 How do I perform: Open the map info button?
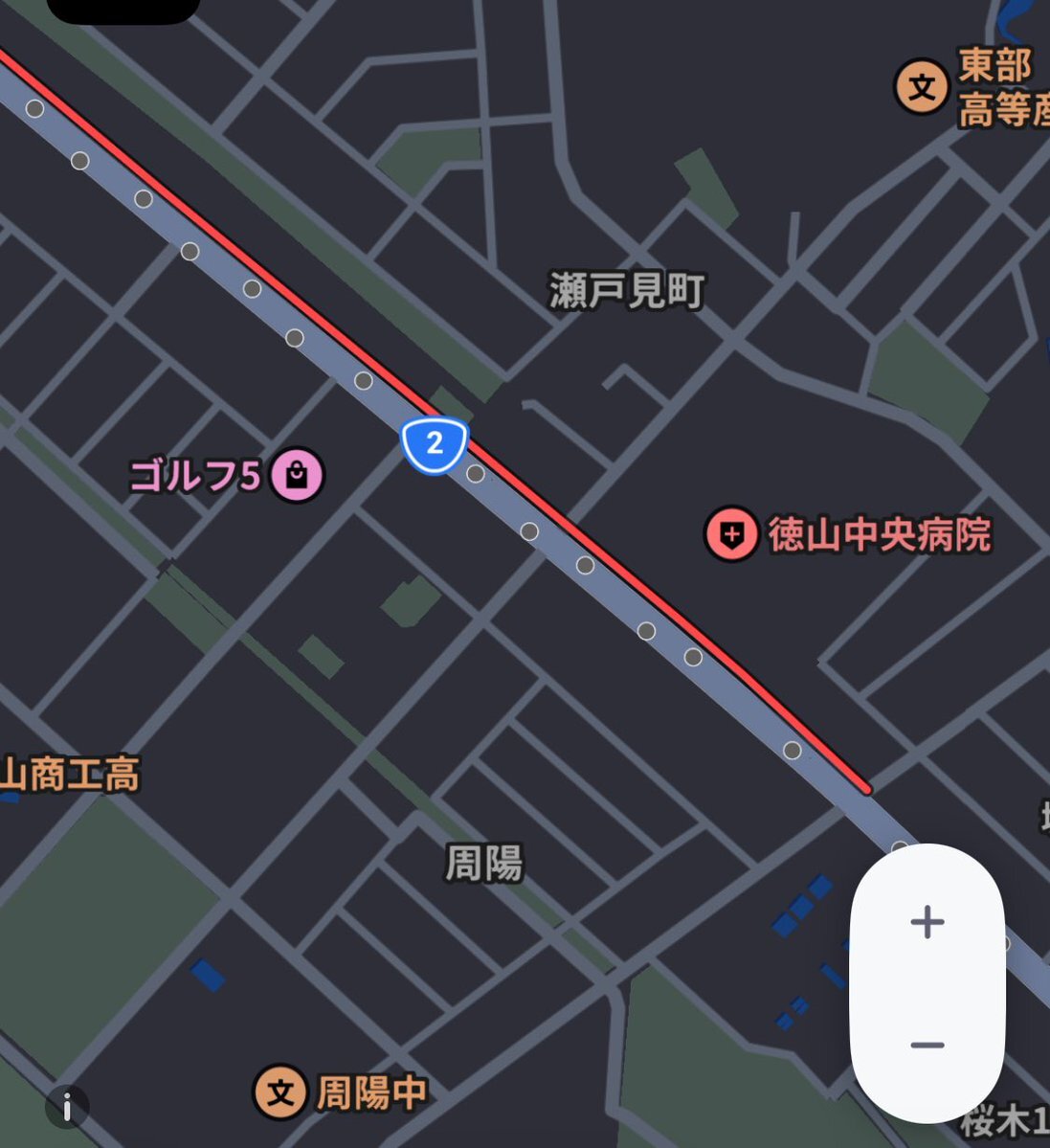click(x=67, y=1109)
